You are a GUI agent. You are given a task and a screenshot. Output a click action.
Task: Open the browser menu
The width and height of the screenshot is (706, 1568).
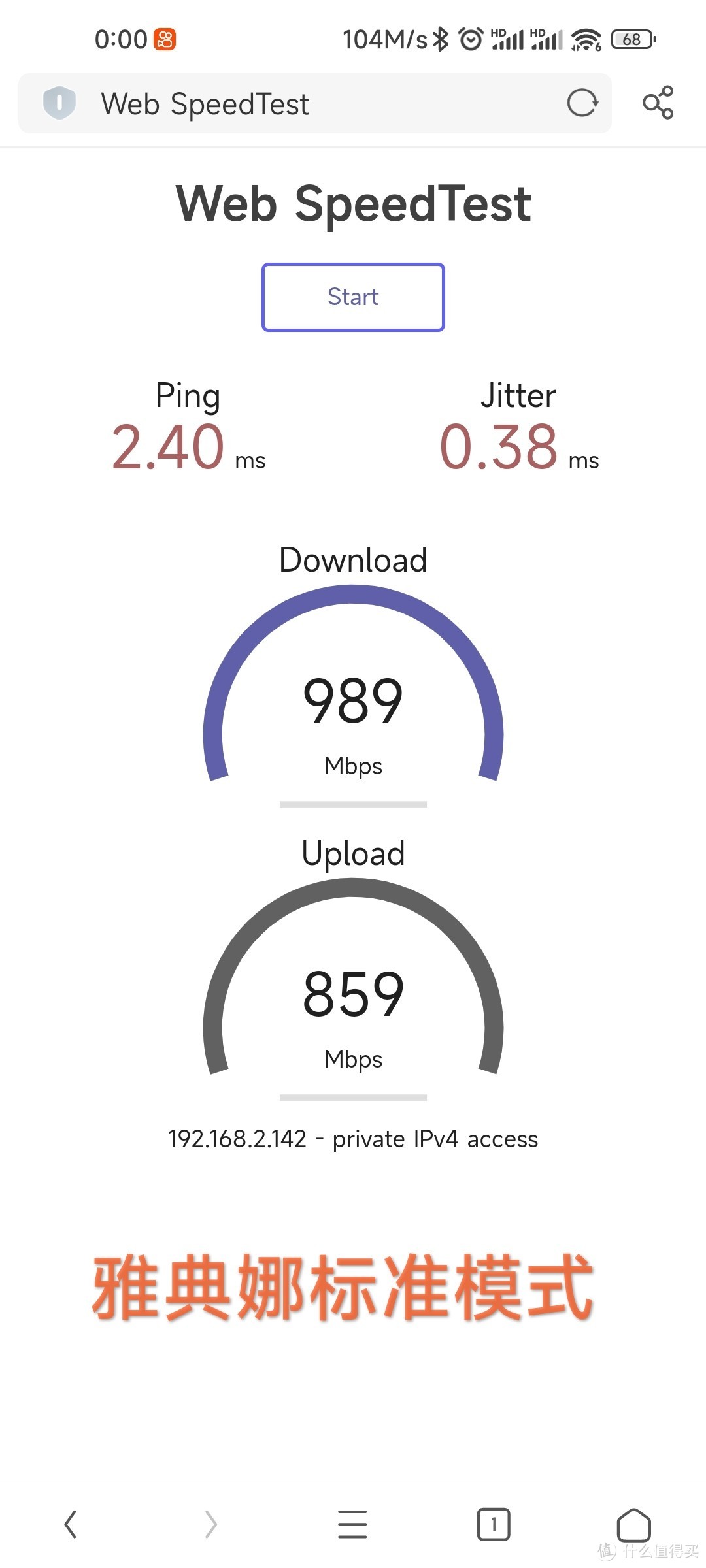[352, 1524]
